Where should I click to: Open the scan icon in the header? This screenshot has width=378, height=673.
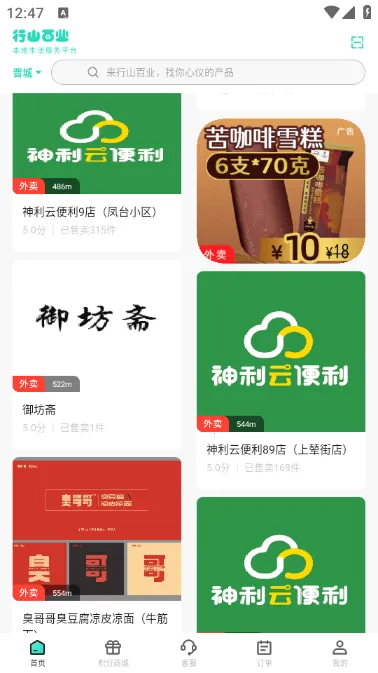pos(357,42)
